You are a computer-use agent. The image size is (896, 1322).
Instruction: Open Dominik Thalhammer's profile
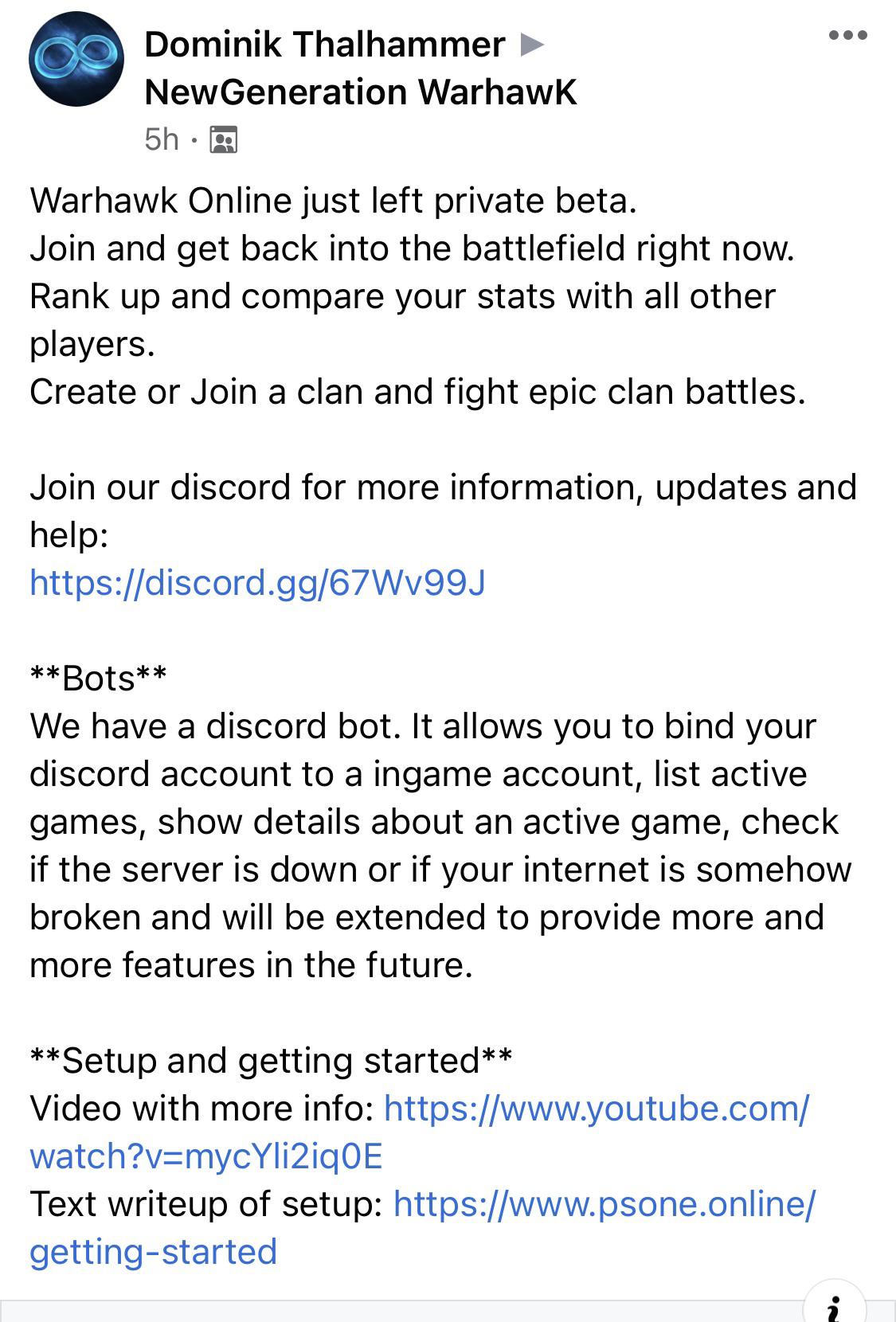[x=322, y=46]
